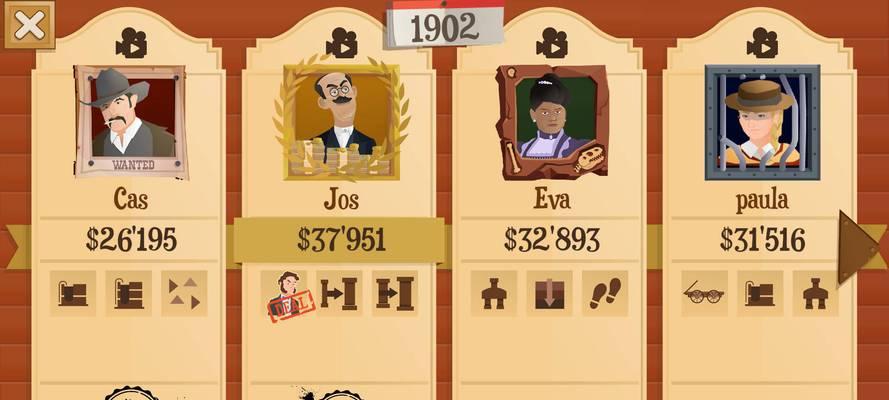Tap the camera icon above Jos

(x=341, y=43)
